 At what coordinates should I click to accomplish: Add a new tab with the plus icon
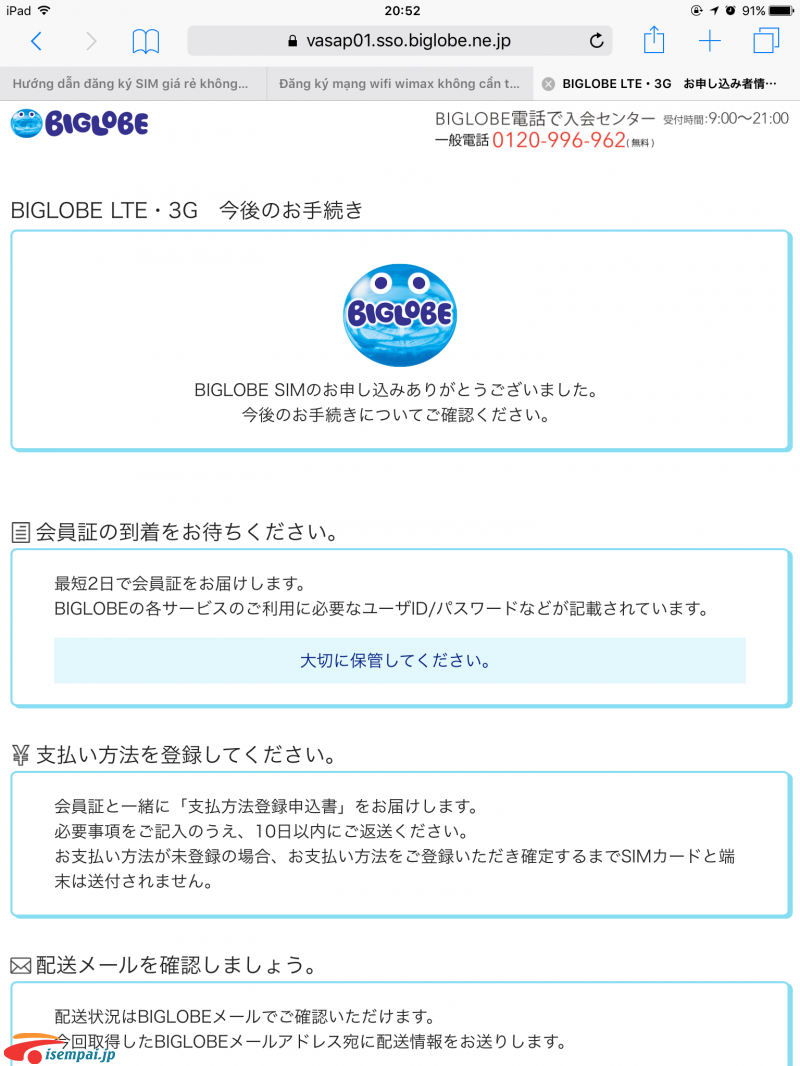(x=710, y=41)
